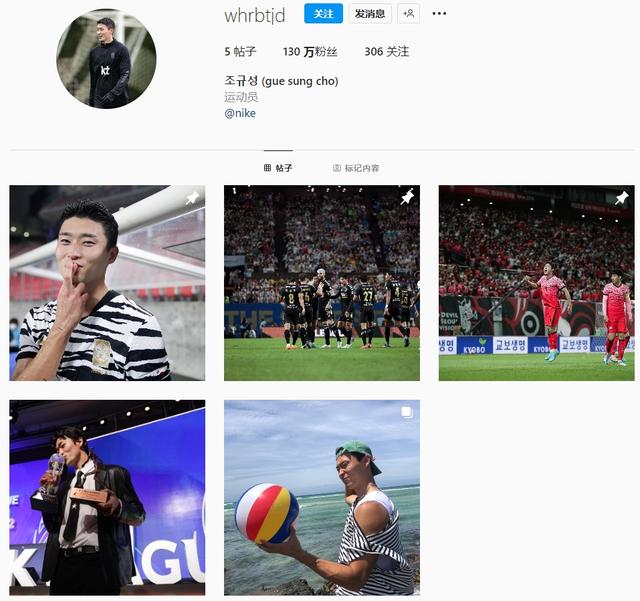The width and height of the screenshot is (640, 601).
Task: Switch to the 帖子 posts tab
Action: [x=278, y=168]
